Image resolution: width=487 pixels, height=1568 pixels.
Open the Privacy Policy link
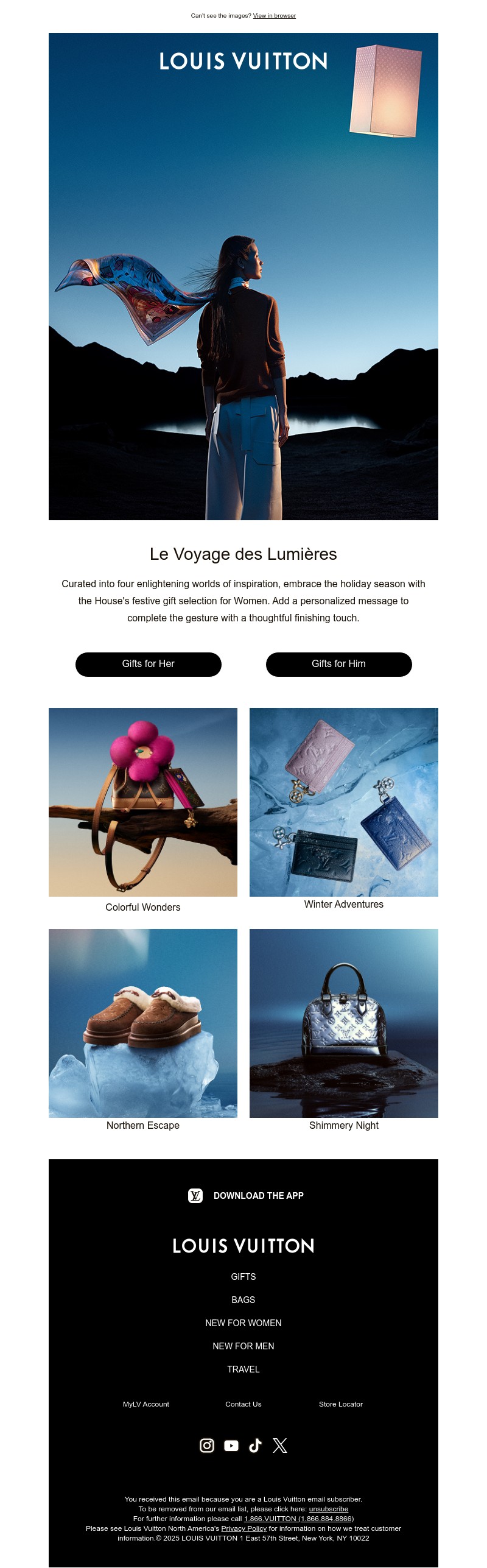pyautogui.click(x=243, y=1528)
